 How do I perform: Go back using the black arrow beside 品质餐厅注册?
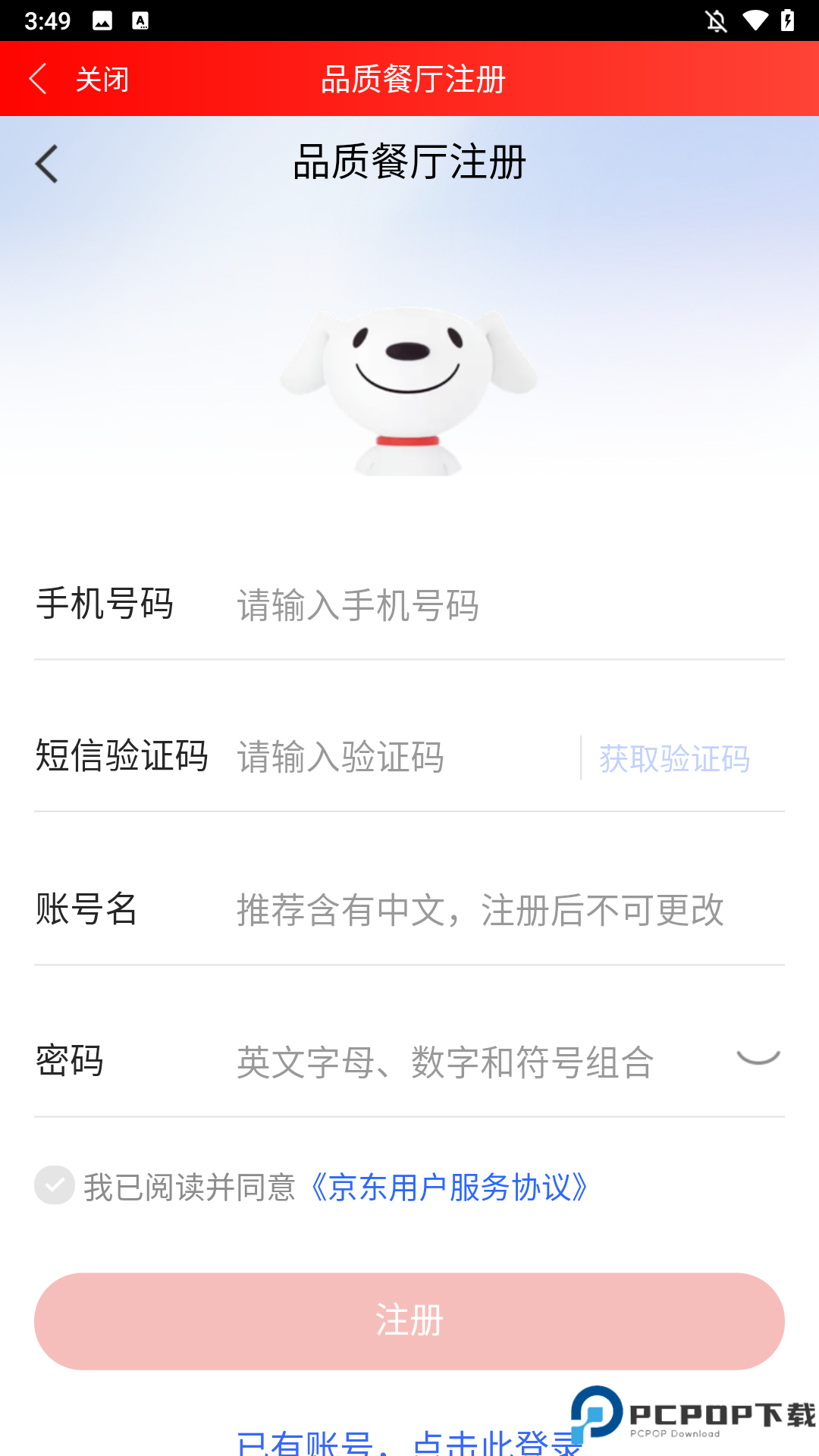click(x=47, y=164)
